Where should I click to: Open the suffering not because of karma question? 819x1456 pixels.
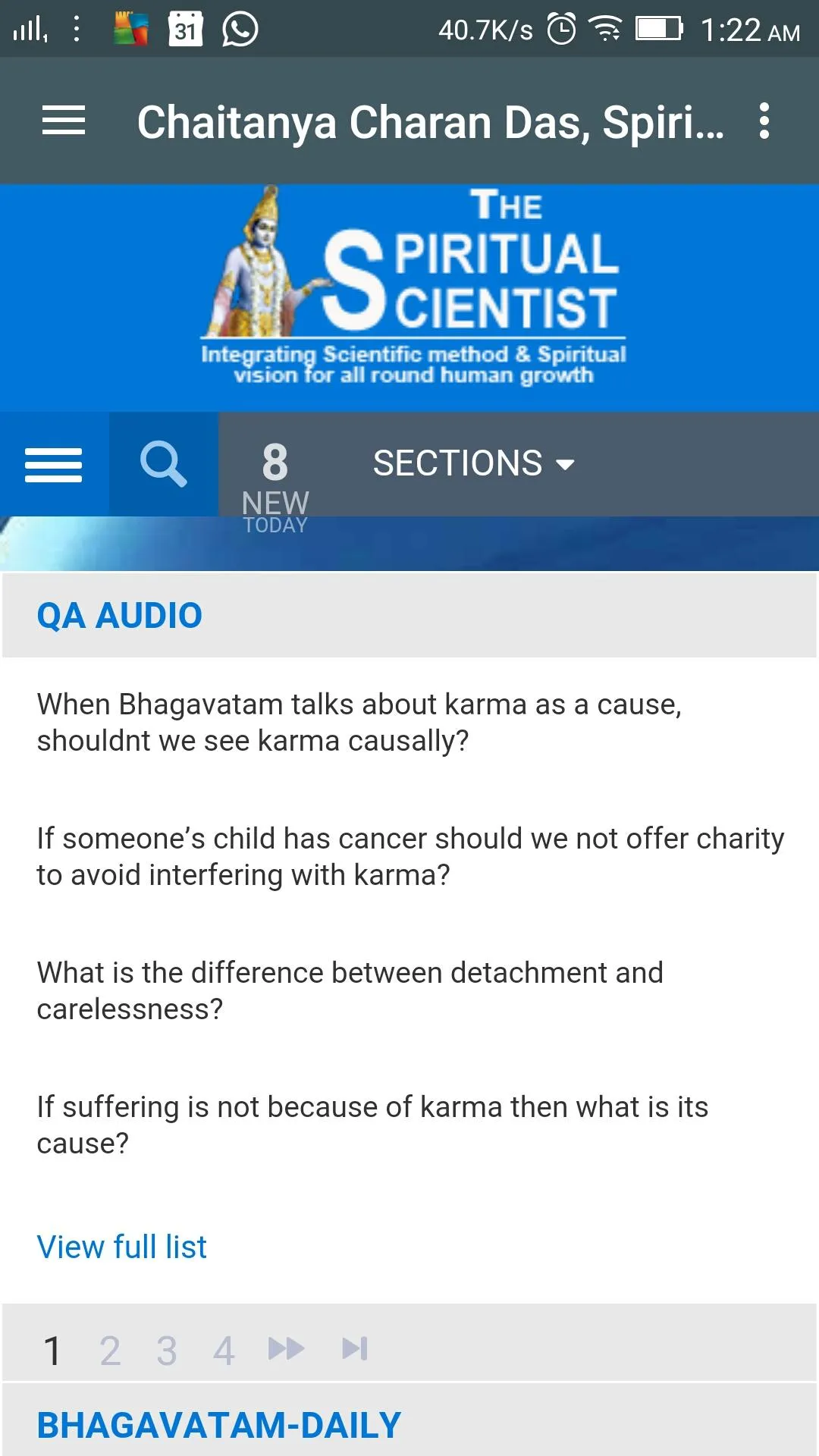tap(372, 1125)
